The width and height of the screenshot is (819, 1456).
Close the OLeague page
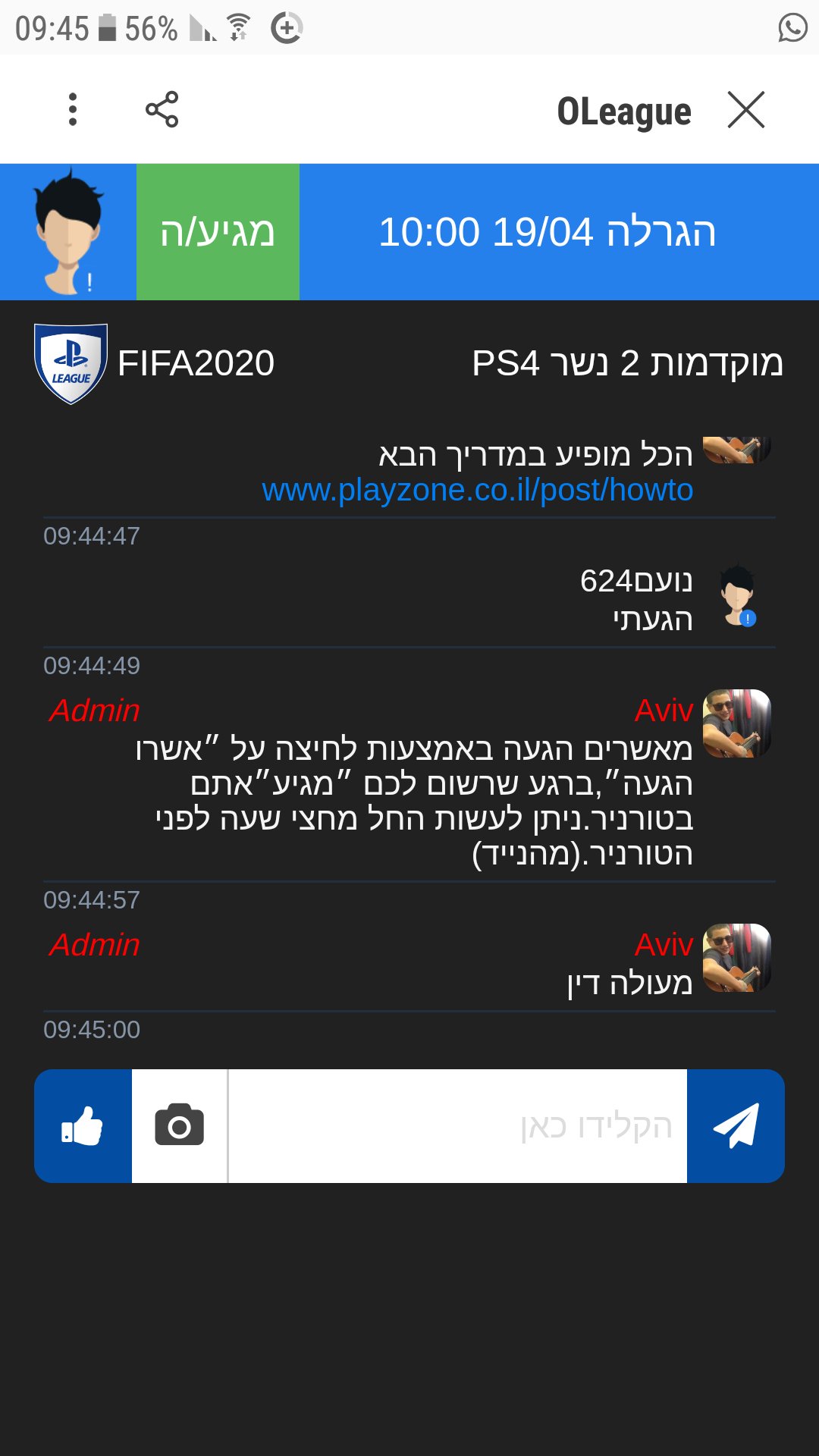746,110
